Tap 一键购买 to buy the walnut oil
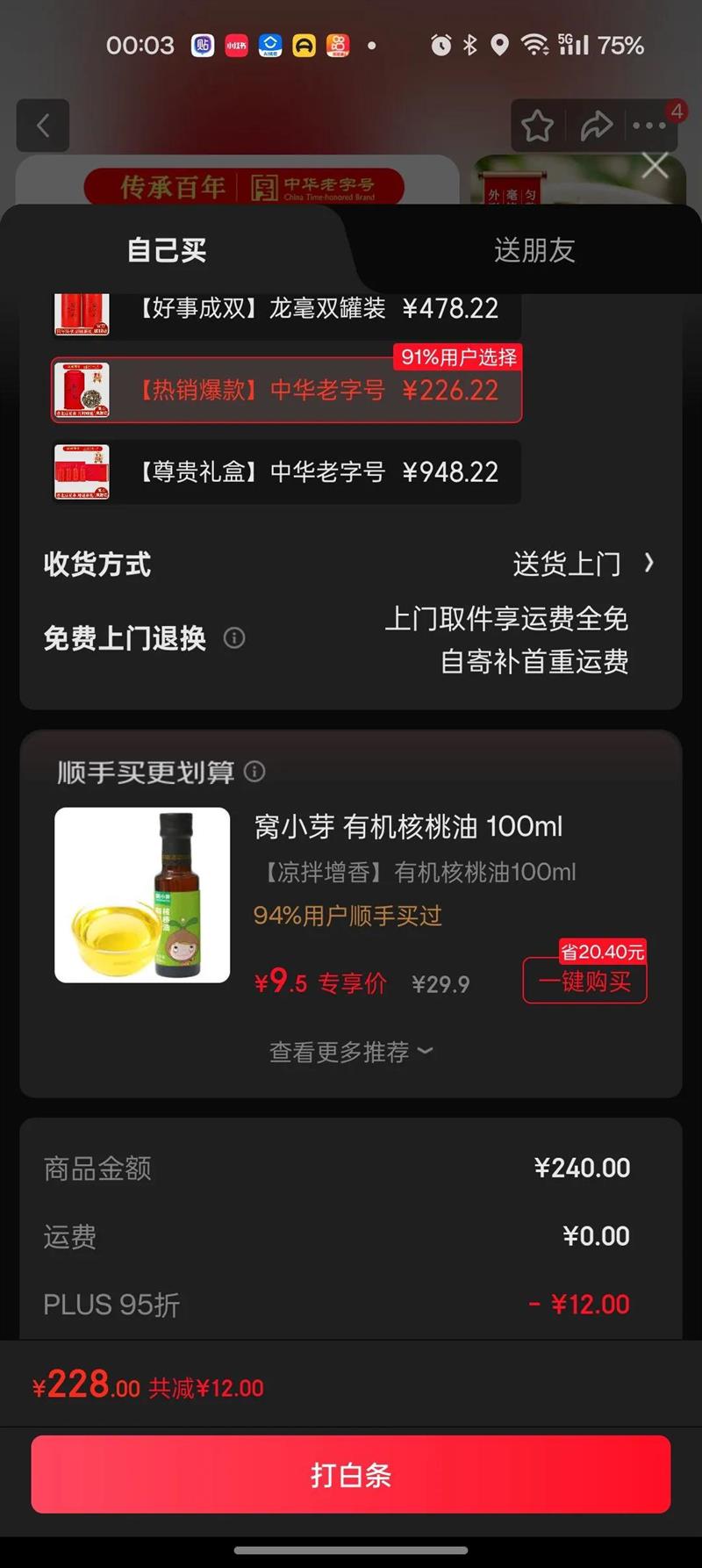 click(x=584, y=983)
